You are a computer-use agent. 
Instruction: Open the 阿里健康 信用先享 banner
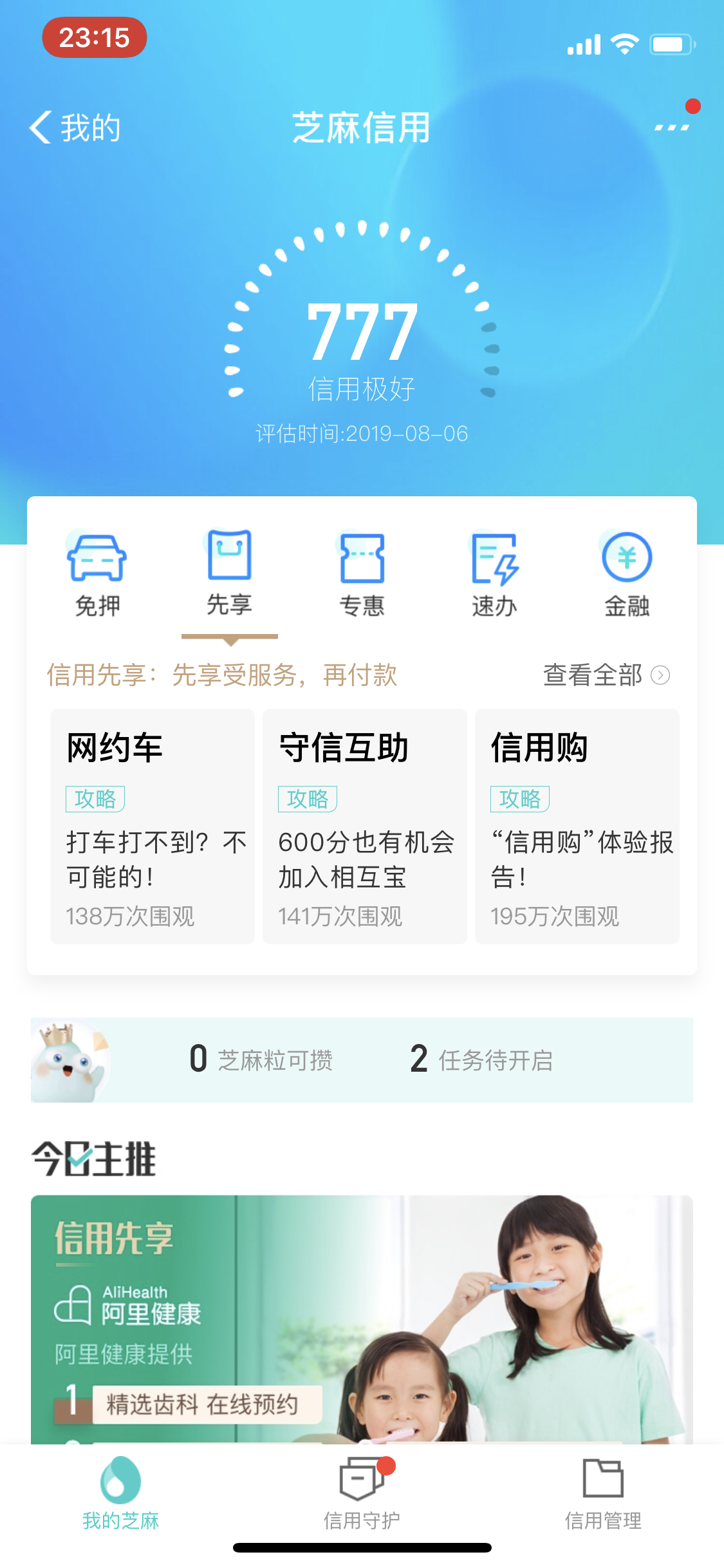click(x=362, y=1320)
